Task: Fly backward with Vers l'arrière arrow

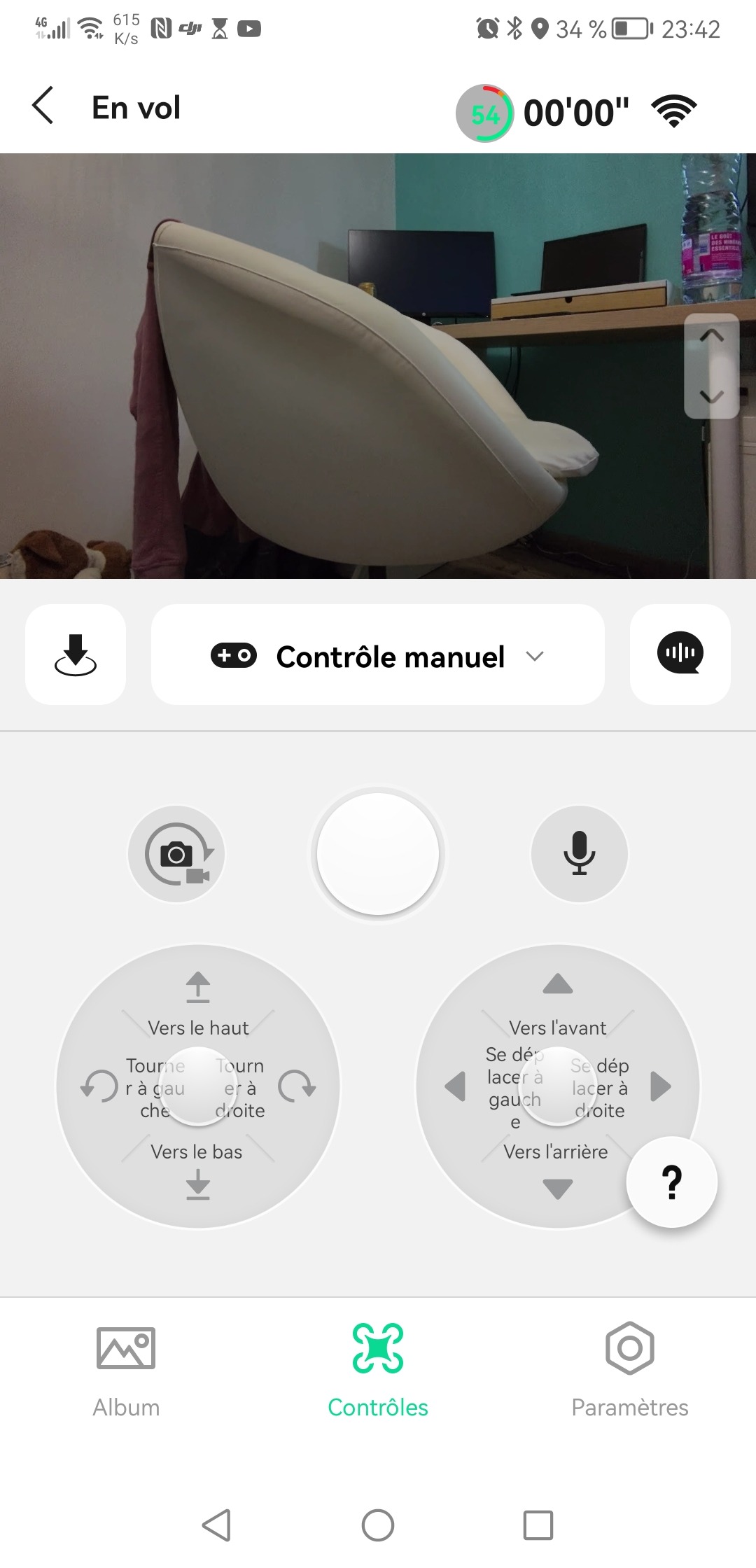Action: pos(558,1188)
